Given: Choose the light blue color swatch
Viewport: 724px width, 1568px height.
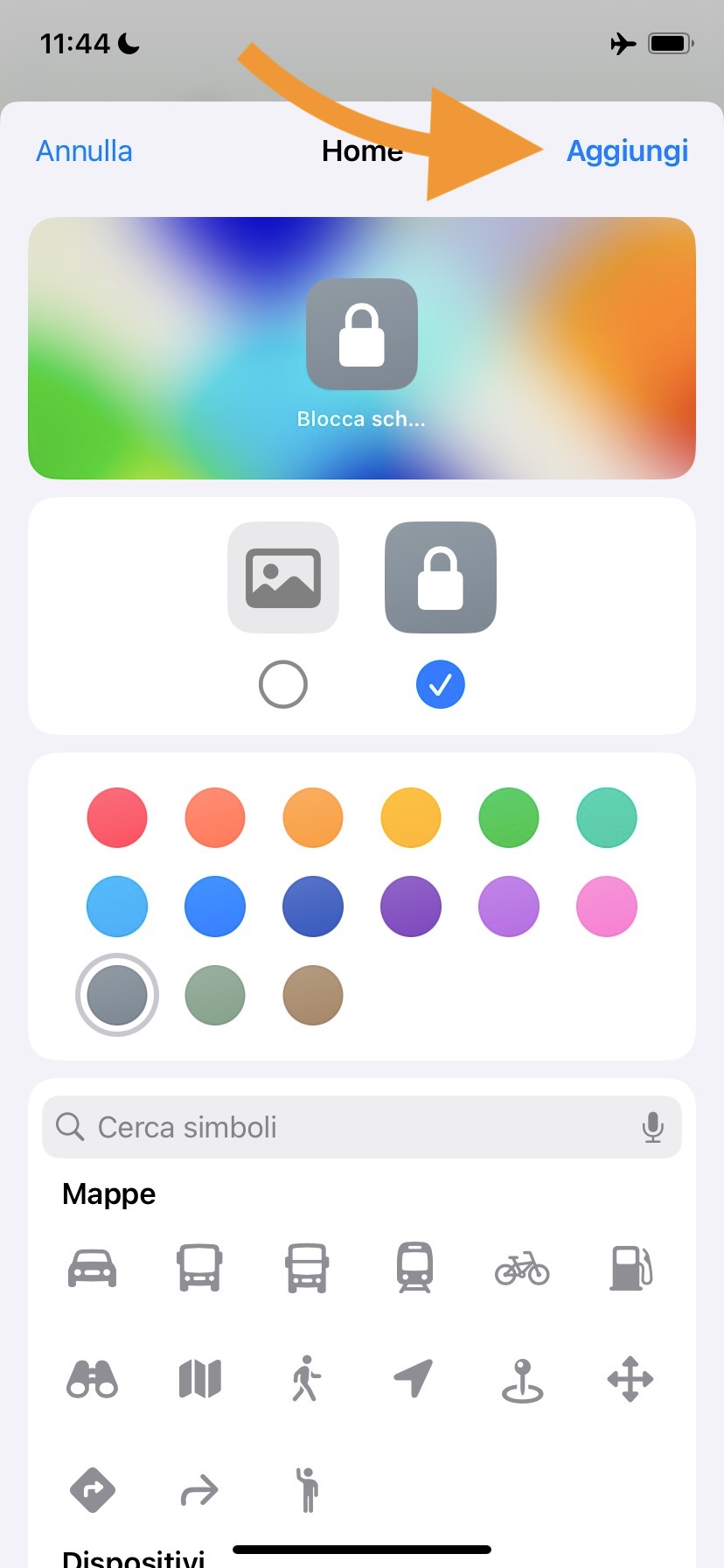Looking at the screenshot, I should coord(117,906).
